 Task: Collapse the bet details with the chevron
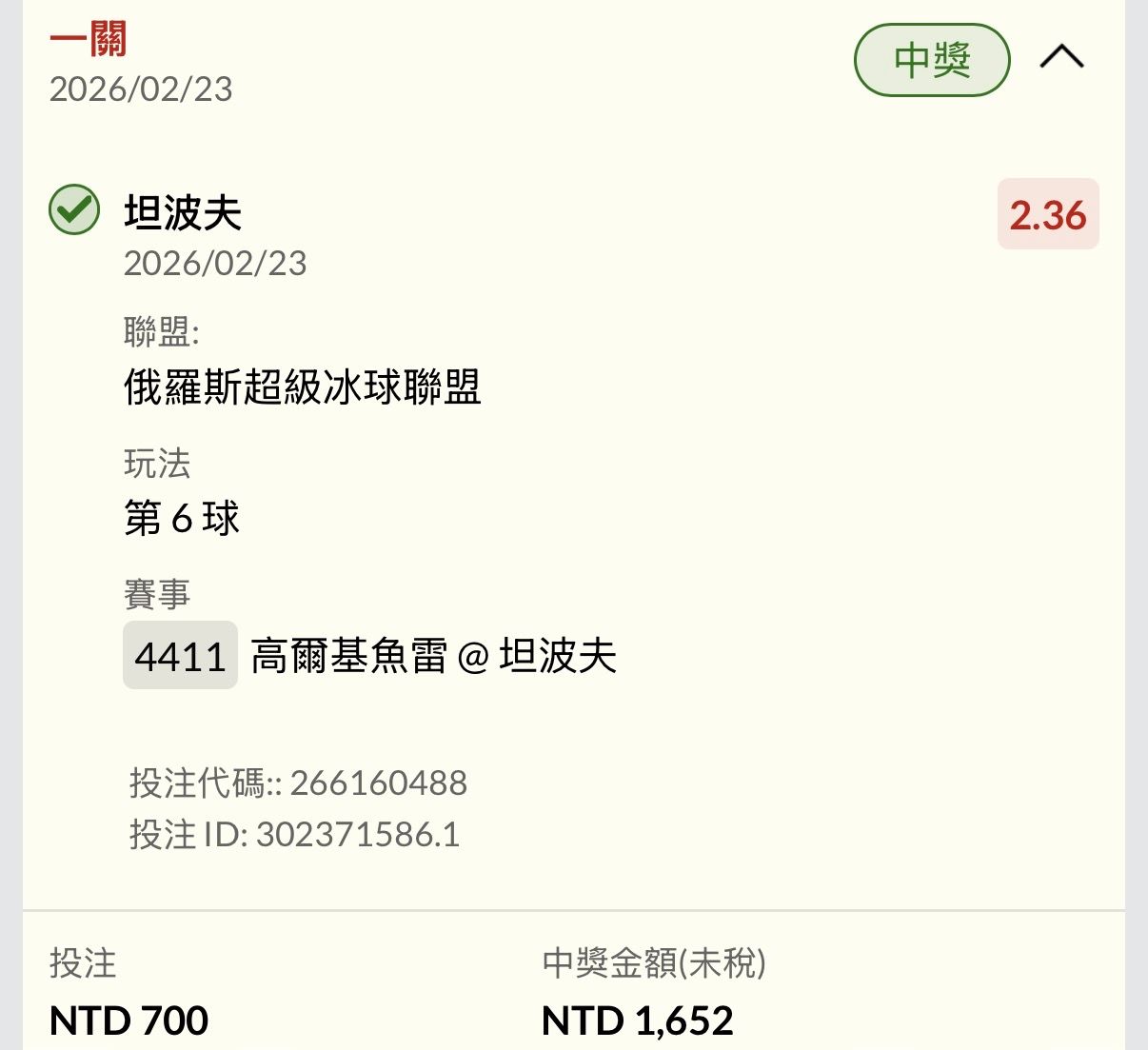(x=1061, y=58)
